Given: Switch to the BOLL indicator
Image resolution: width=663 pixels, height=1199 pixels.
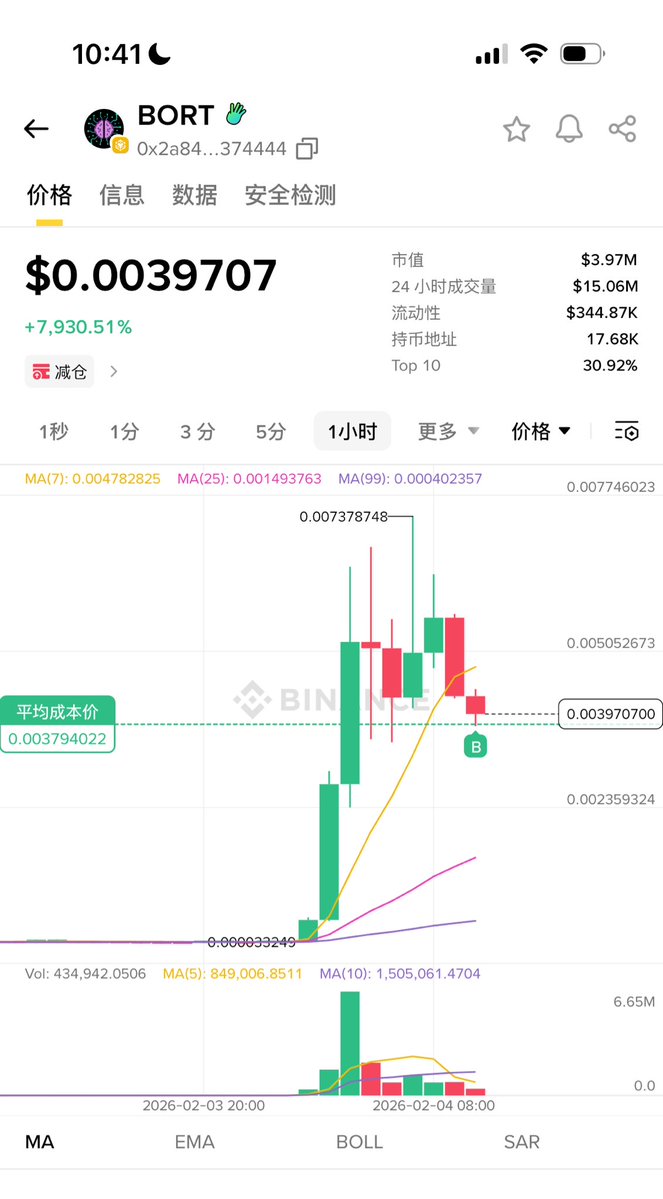Looking at the screenshot, I should pyautogui.click(x=359, y=1142).
